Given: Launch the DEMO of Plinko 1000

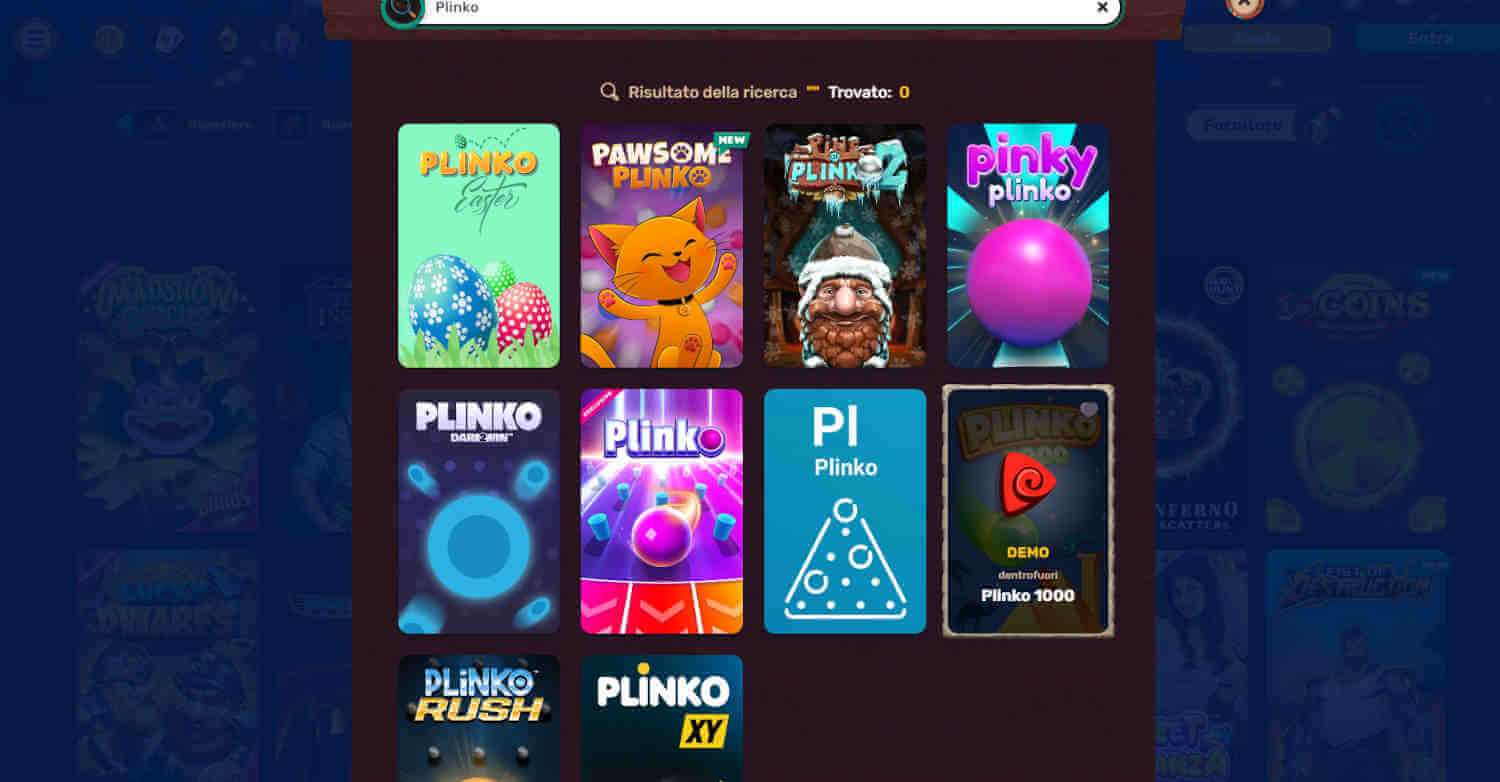Looking at the screenshot, I should point(1028,552).
